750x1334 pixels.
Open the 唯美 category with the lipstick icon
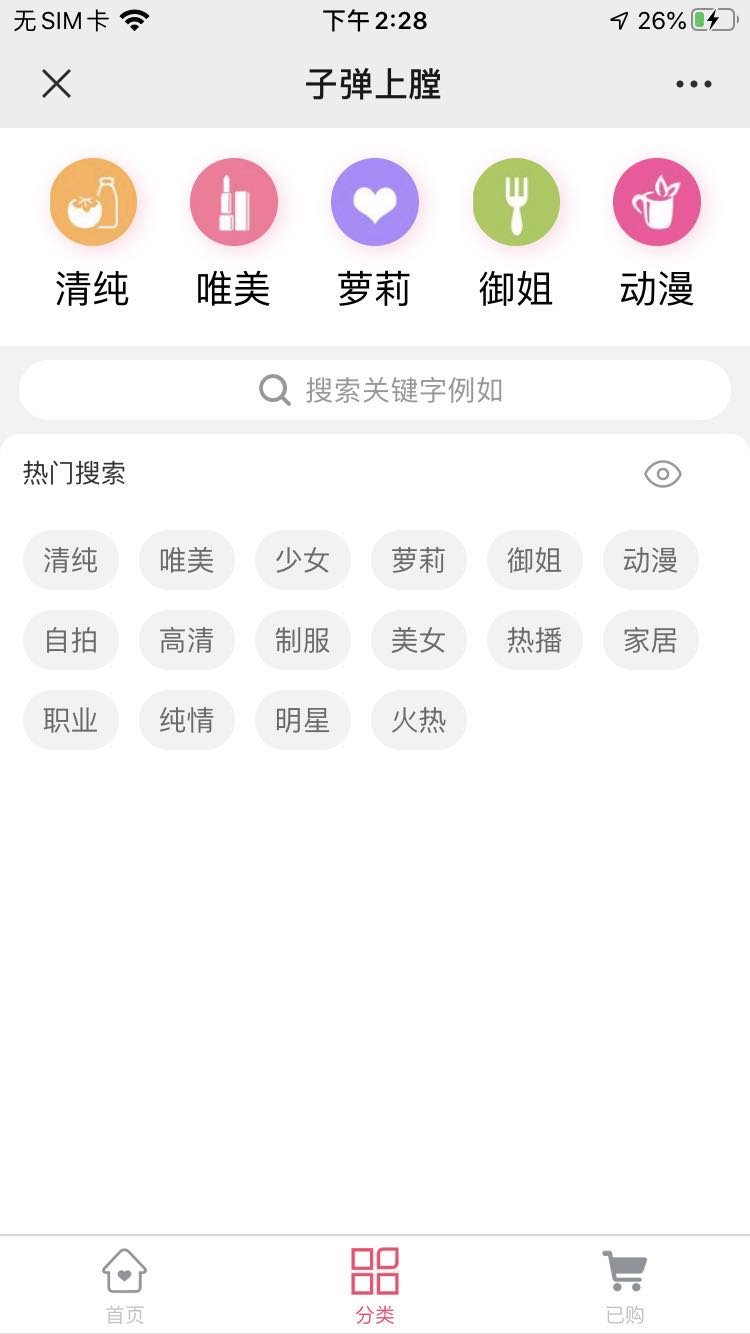[x=234, y=233]
